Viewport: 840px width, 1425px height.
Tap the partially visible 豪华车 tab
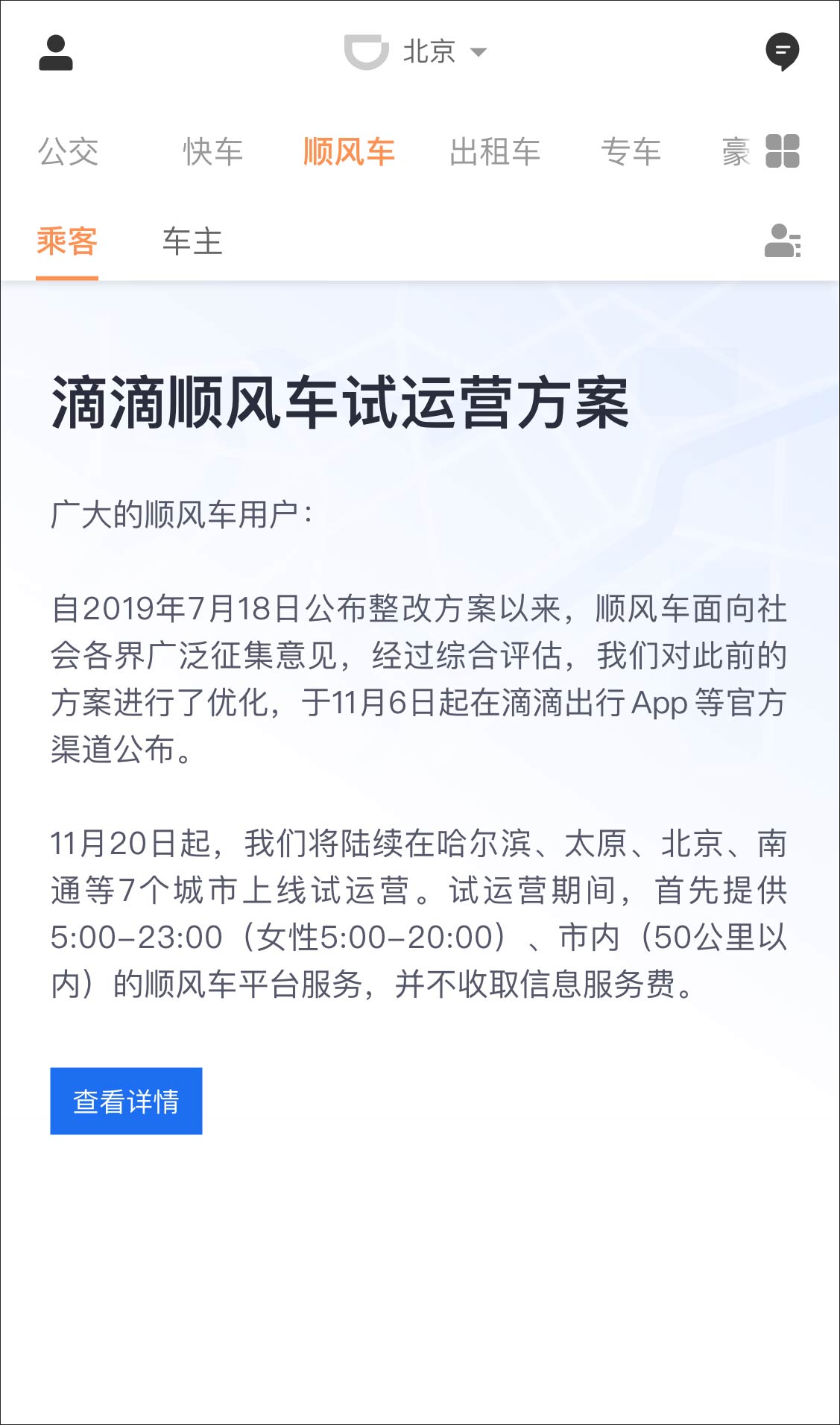(735, 151)
